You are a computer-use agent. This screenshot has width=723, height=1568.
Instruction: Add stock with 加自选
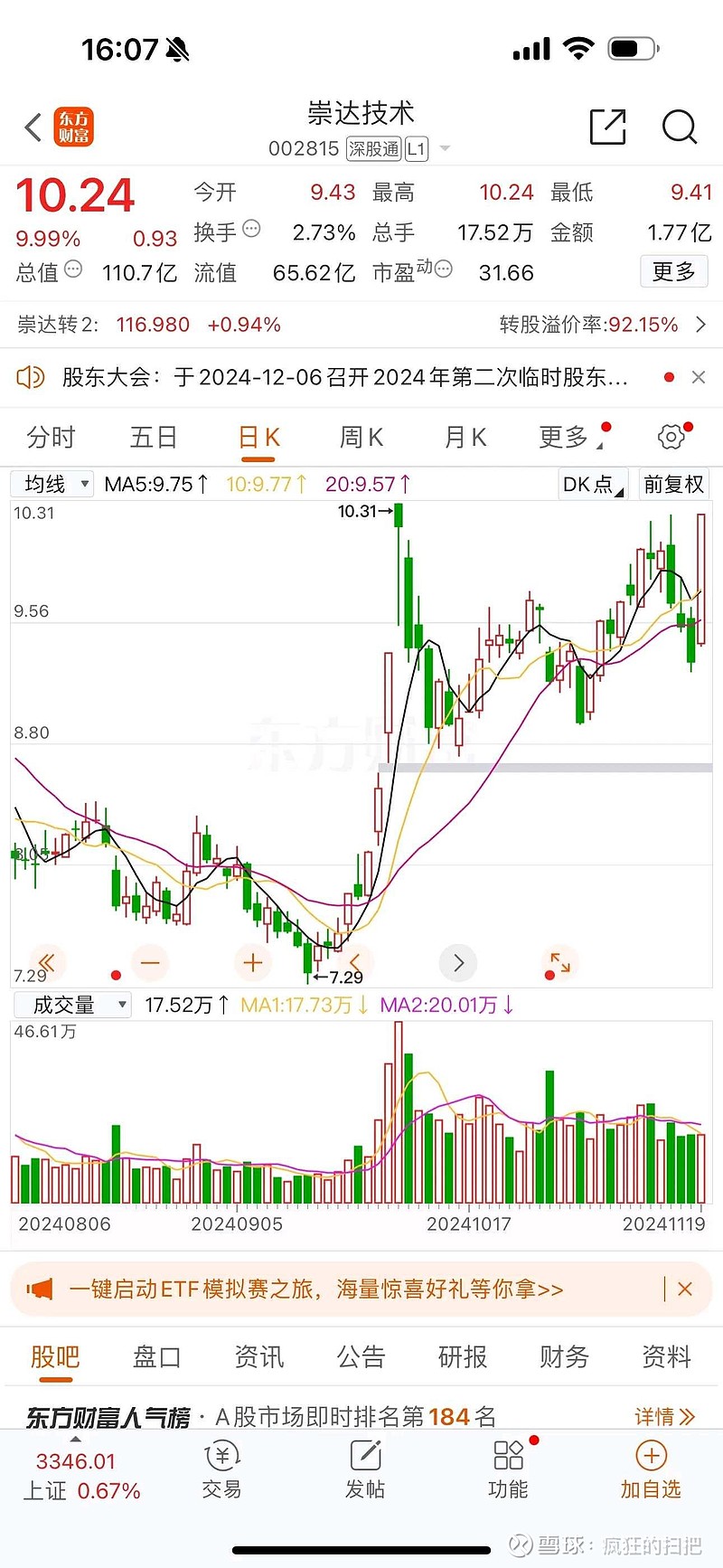point(651,1469)
